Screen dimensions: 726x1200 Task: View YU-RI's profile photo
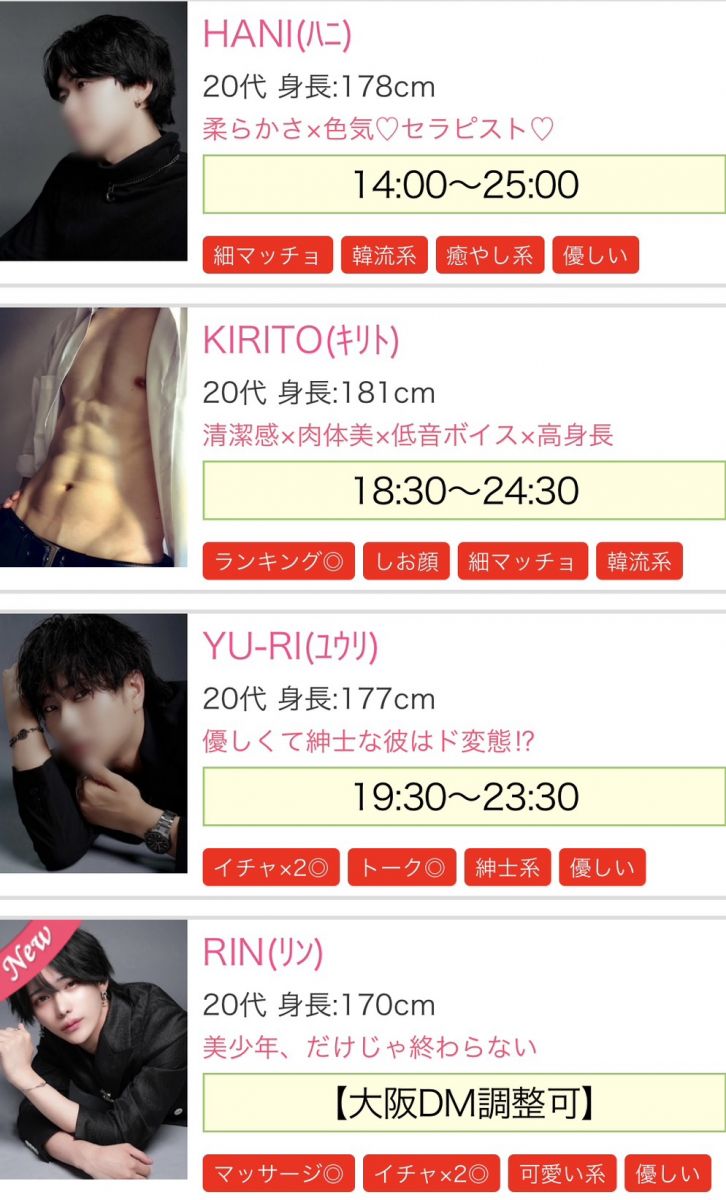(93, 743)
